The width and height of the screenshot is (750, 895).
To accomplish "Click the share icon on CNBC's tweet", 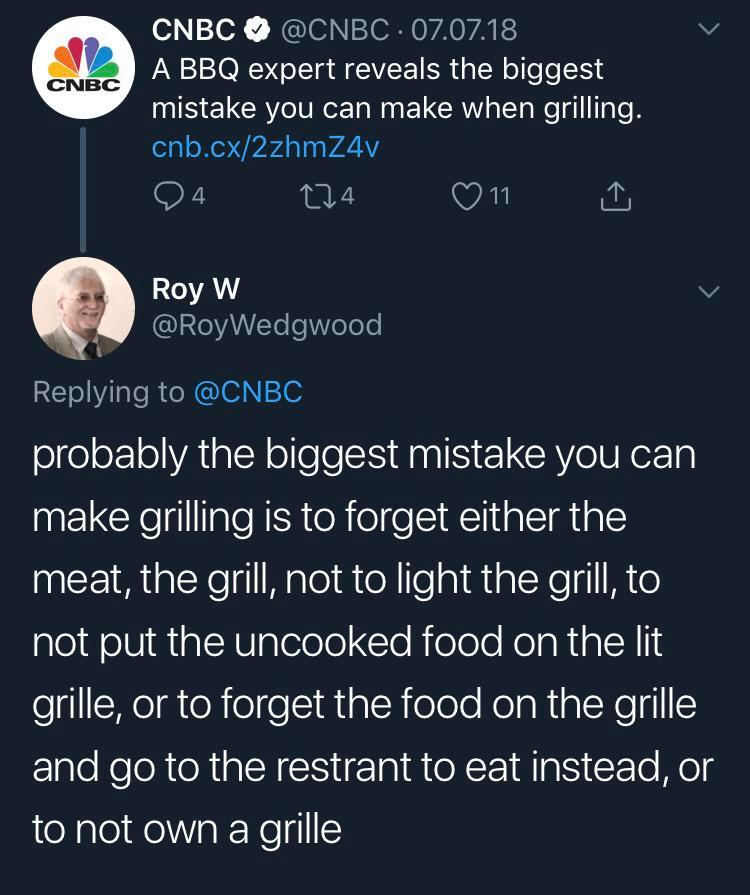I will [617, 196].
